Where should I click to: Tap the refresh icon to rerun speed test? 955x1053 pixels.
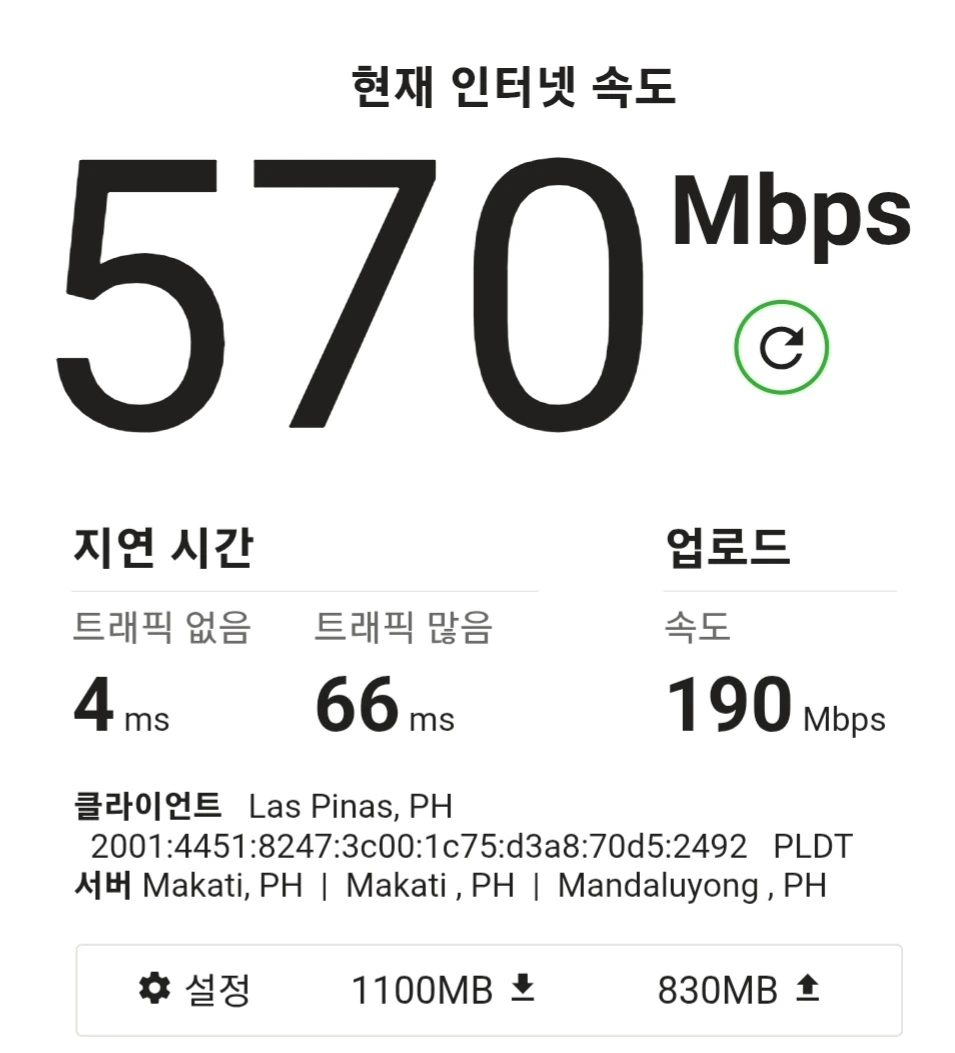pyautogui.click(x=781, y=346)
